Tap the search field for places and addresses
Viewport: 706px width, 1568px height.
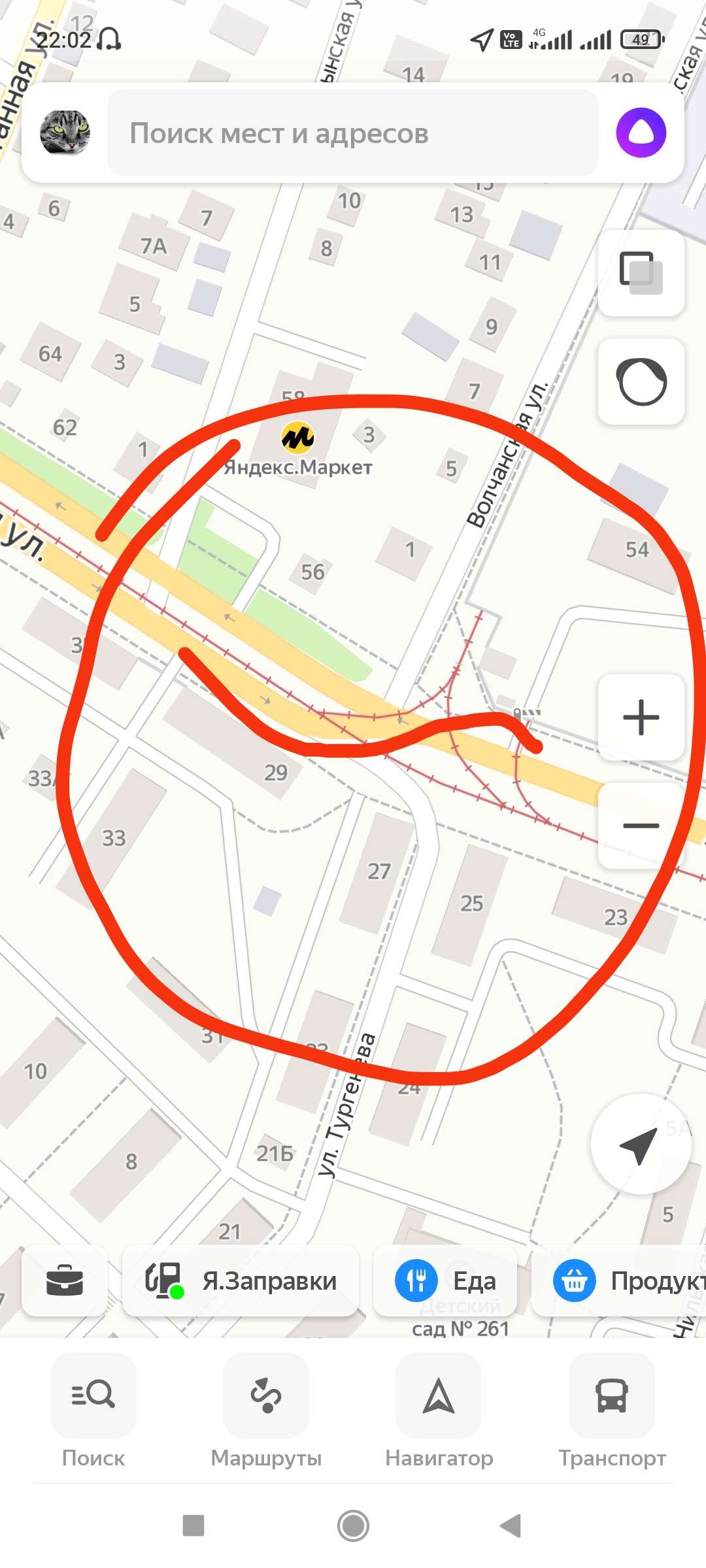[353, 133]
